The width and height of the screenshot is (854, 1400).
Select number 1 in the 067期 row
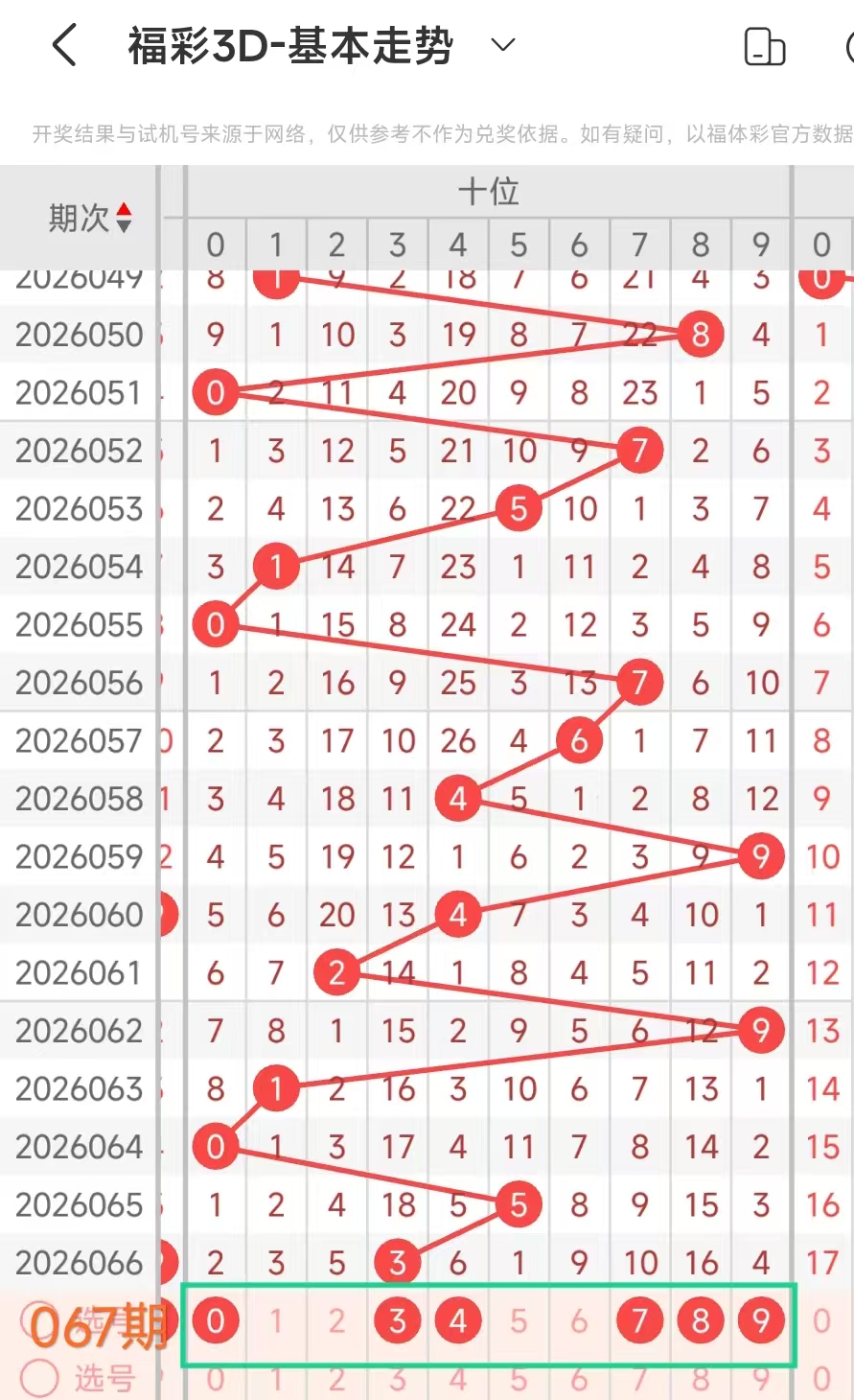coord(276,1320)
